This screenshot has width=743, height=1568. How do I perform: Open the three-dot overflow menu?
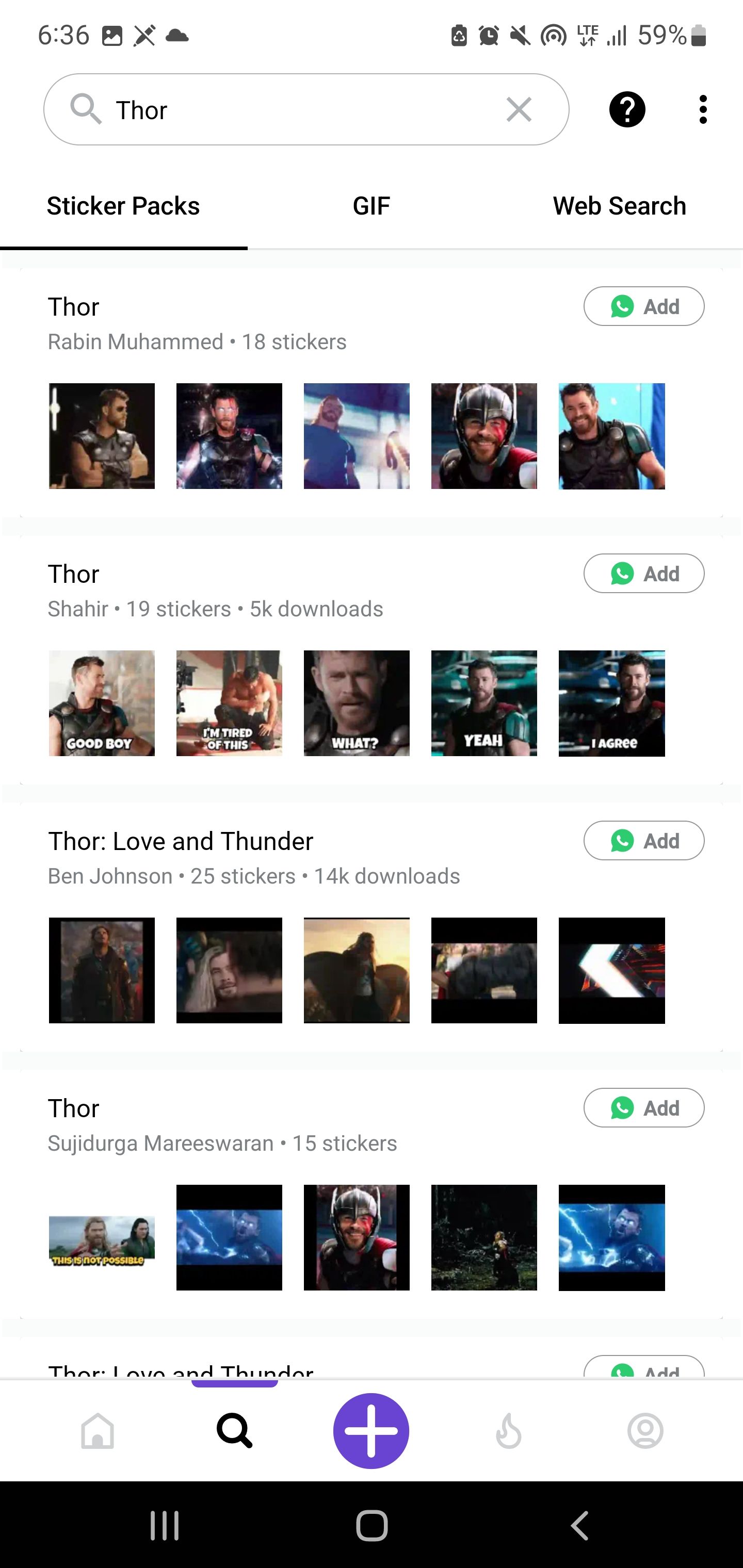[703, 109]
